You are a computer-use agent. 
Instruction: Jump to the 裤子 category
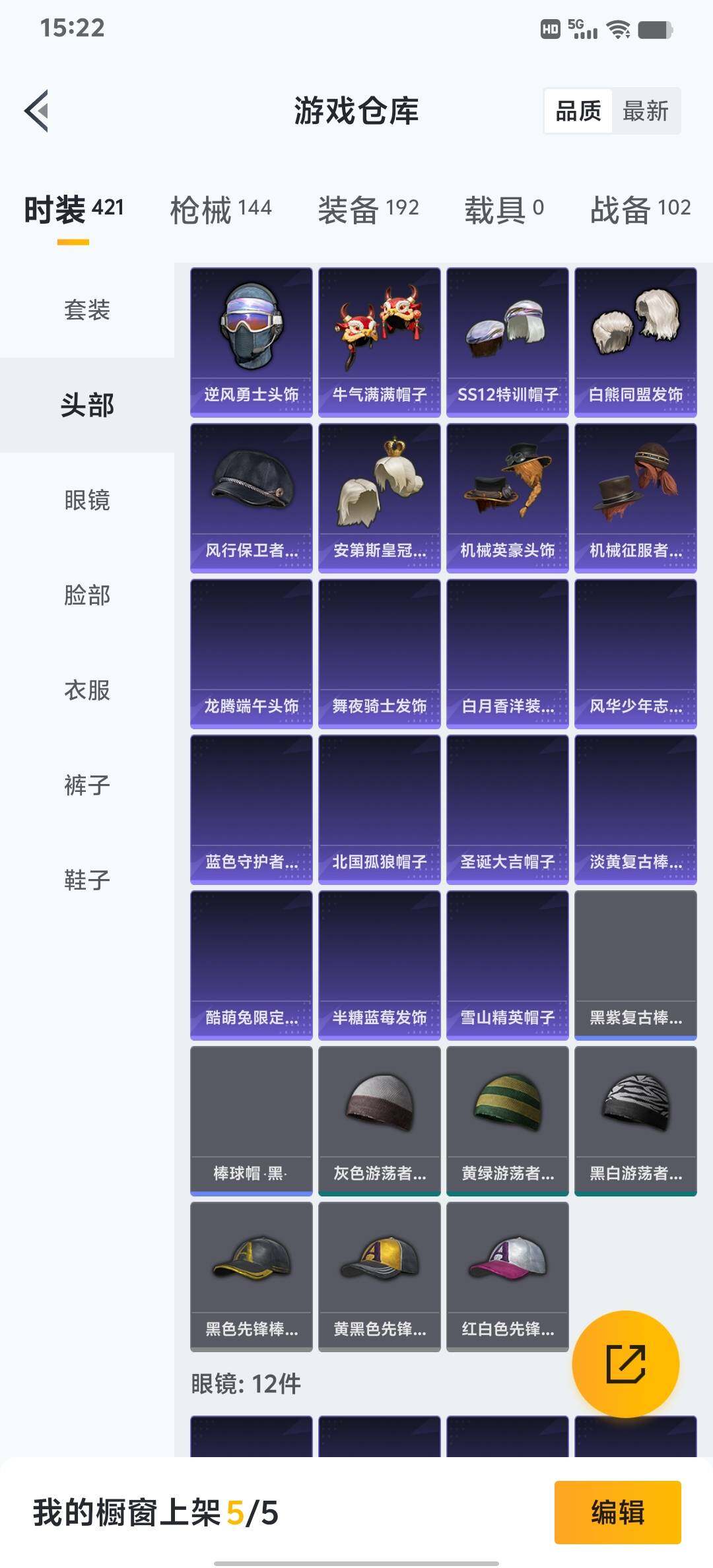(87, 785)
